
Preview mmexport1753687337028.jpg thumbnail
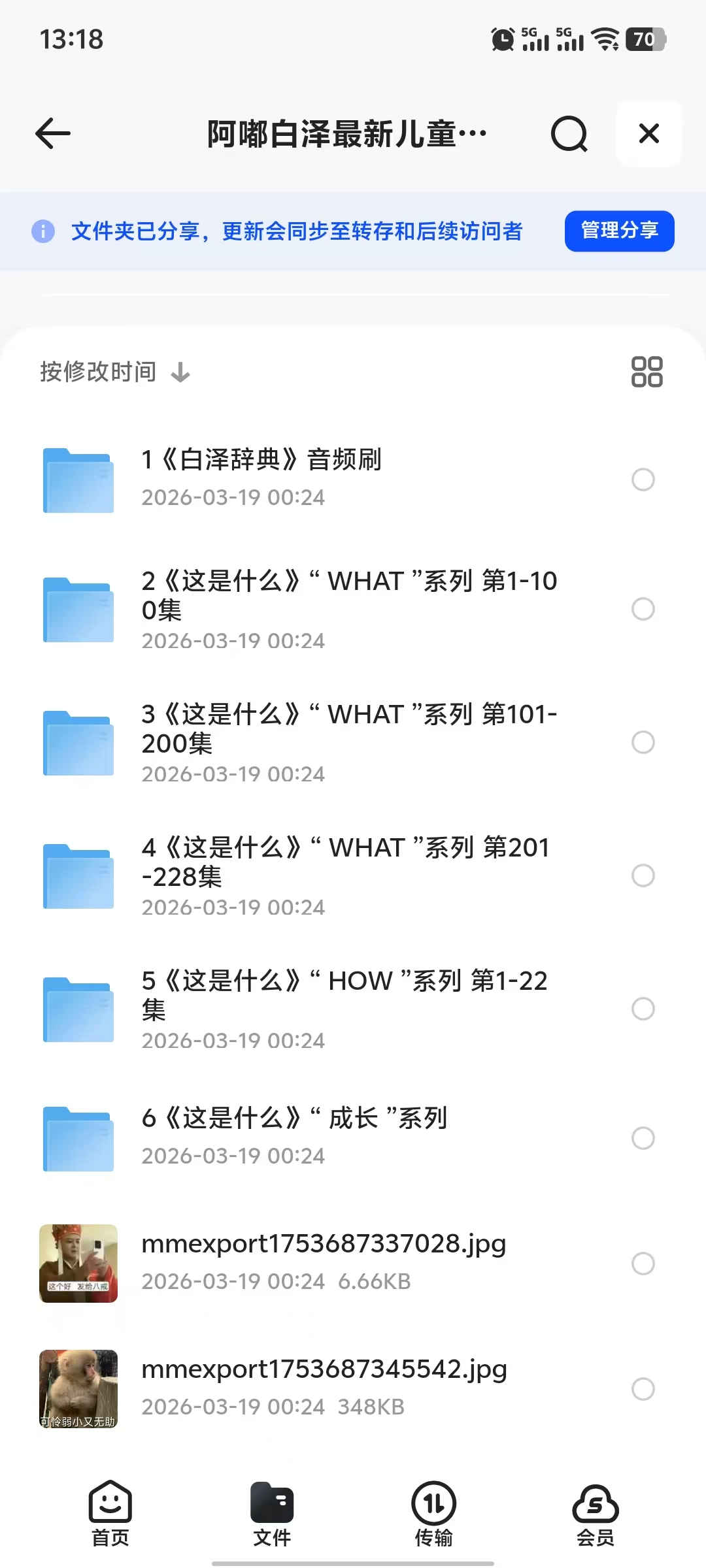tap(78, 1264)
